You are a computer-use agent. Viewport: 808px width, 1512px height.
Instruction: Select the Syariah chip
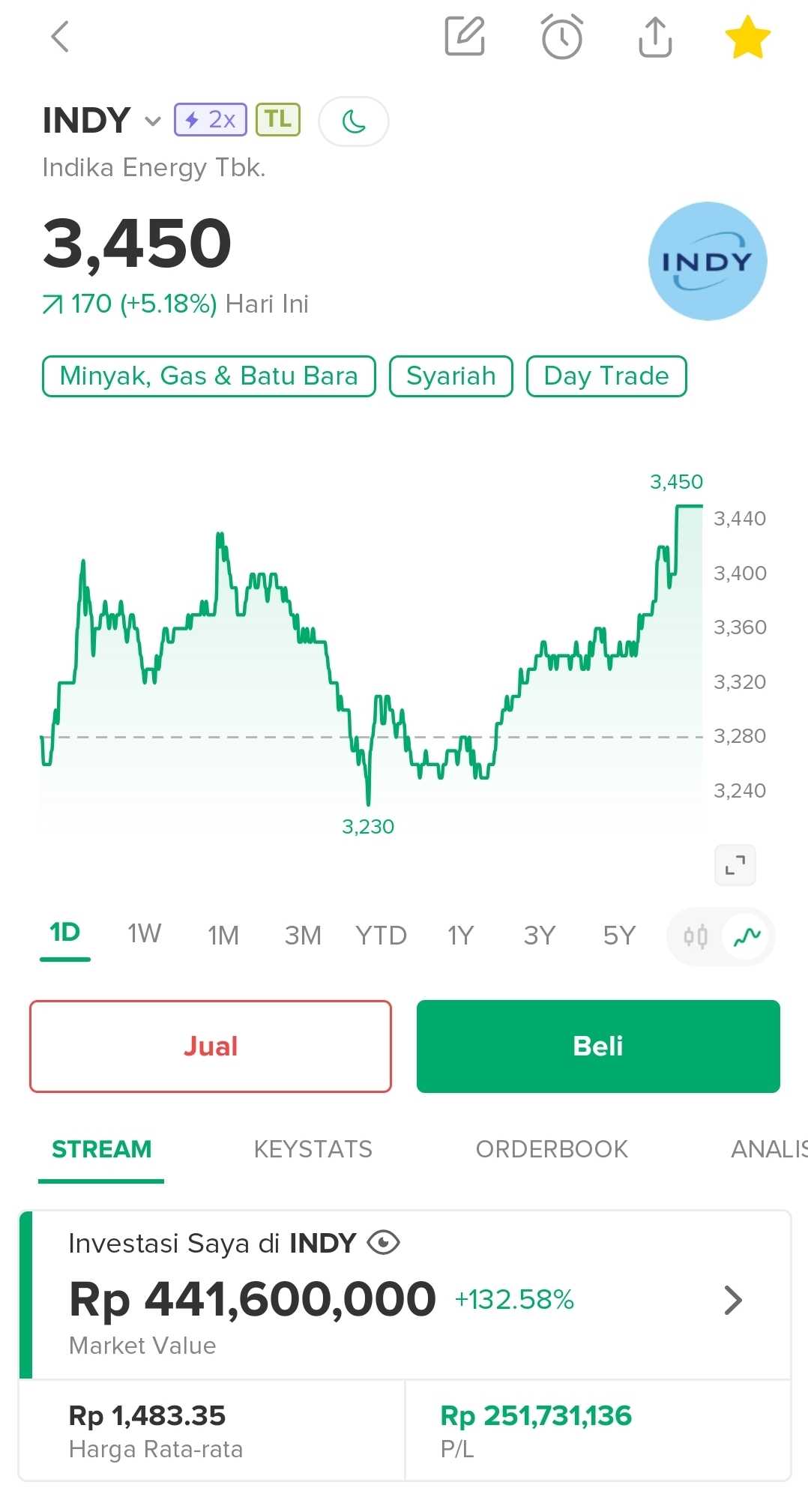pyautogui.click(x=450, y=376)
